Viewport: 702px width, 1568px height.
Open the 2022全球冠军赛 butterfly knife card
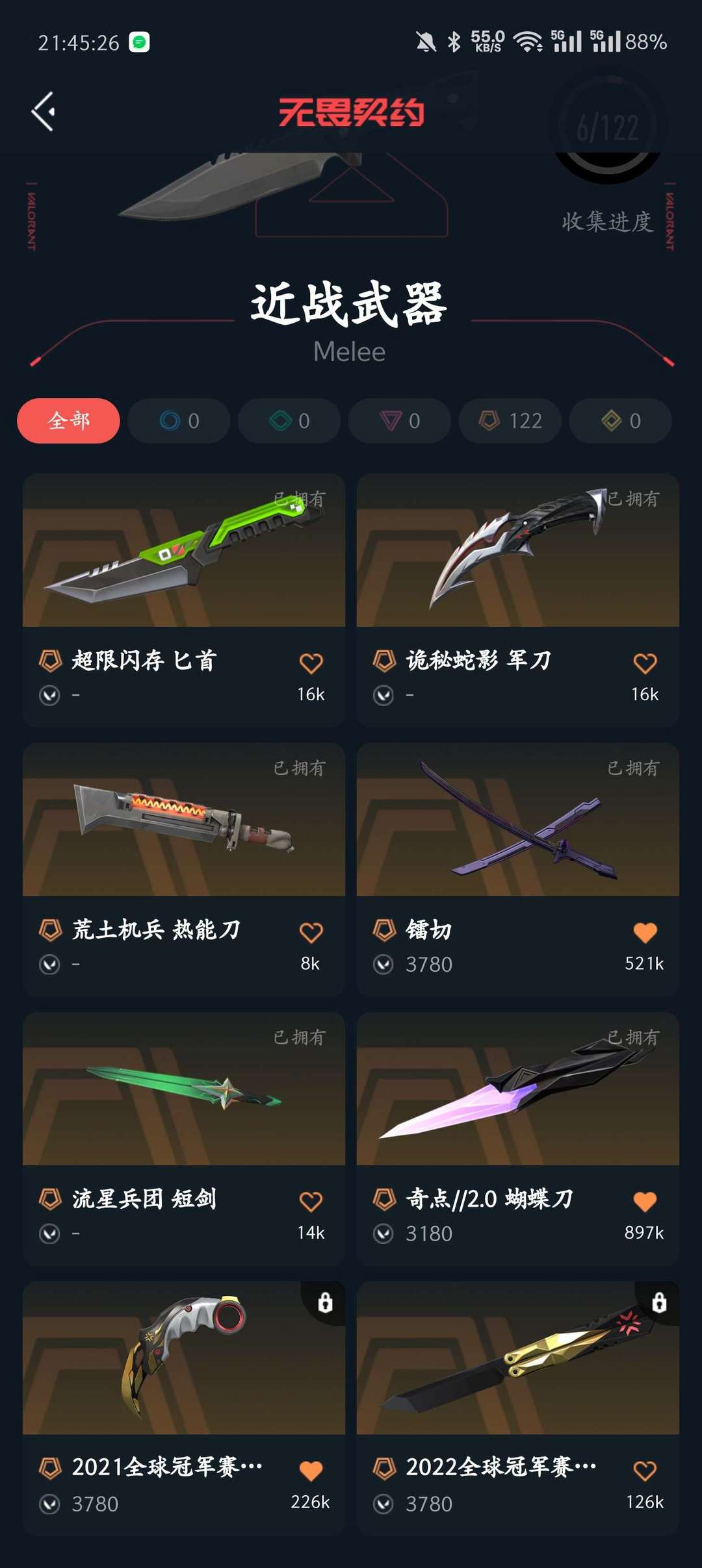[x=518, y=1408]
